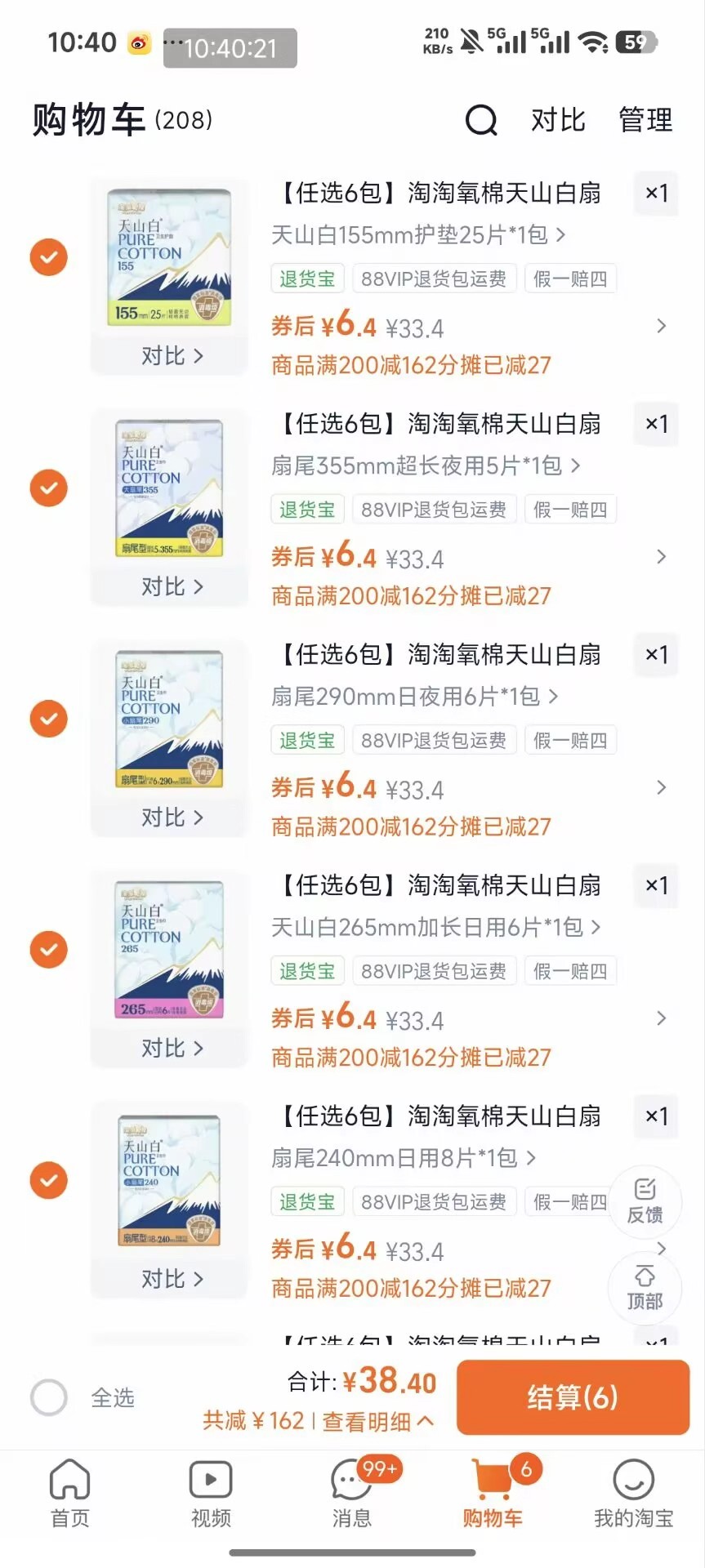The height and width of the screenshot is (1568, 705).
Task: Tap the 155mm product thumbnail image
Action: (168, 257)
